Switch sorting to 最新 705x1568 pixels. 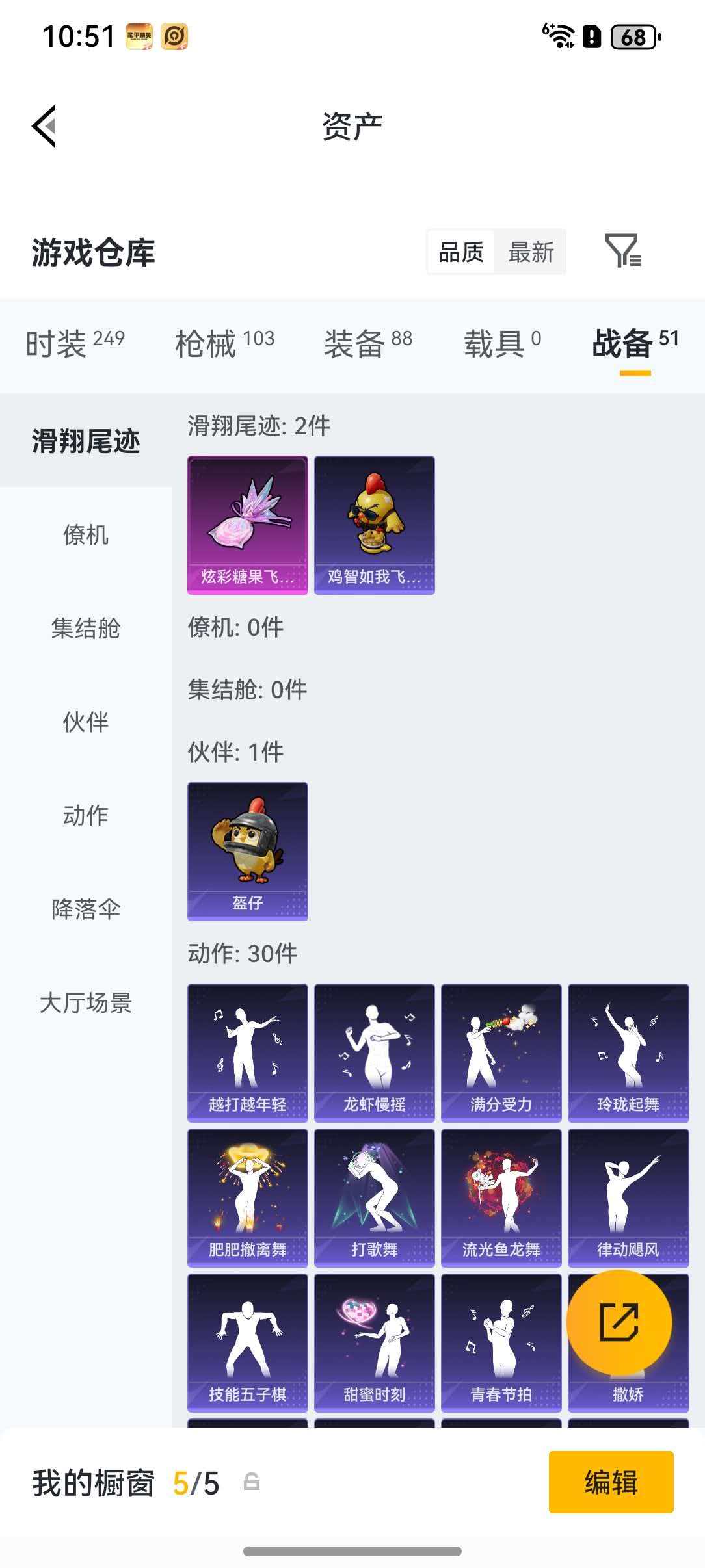tap(531, 253)
